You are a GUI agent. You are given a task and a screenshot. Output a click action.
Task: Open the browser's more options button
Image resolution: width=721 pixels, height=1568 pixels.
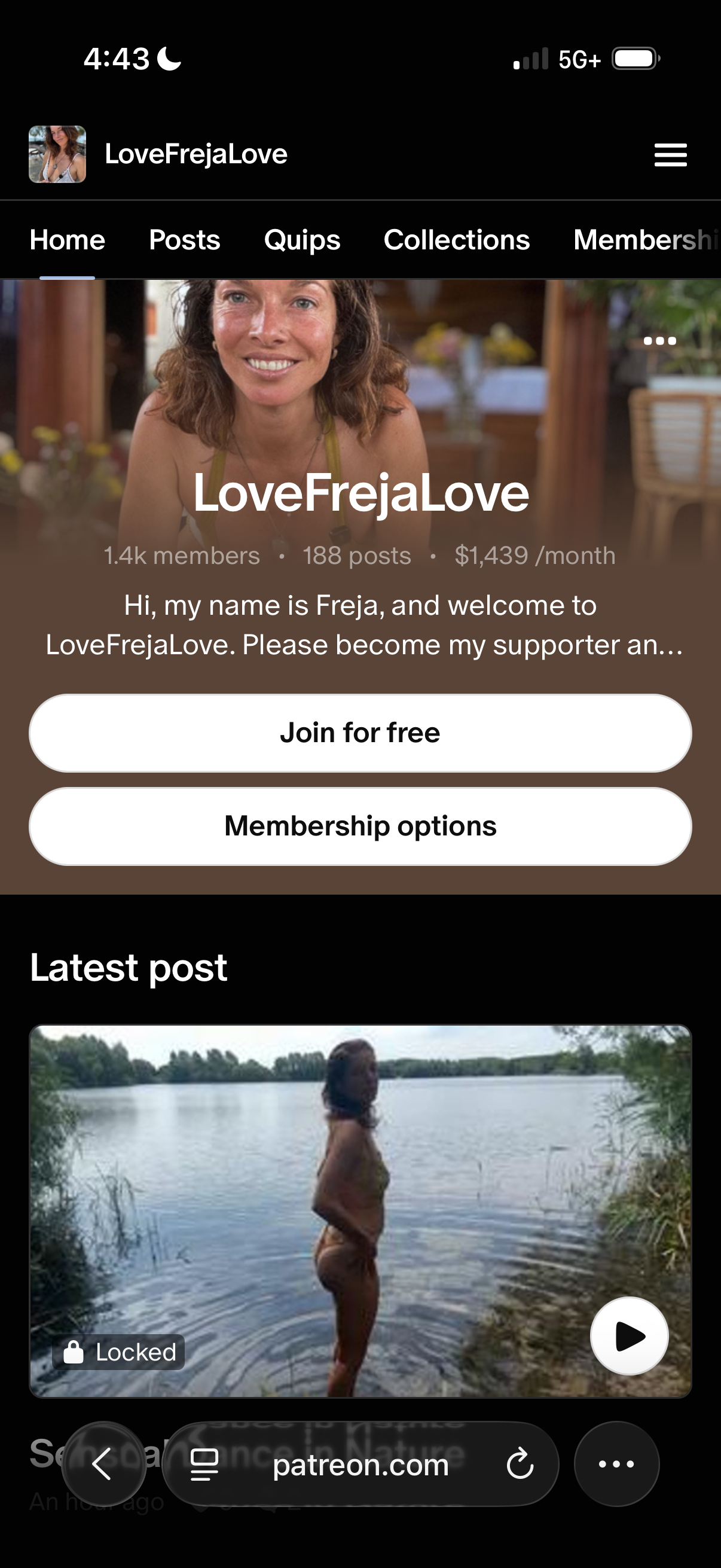click(616, 1464)
